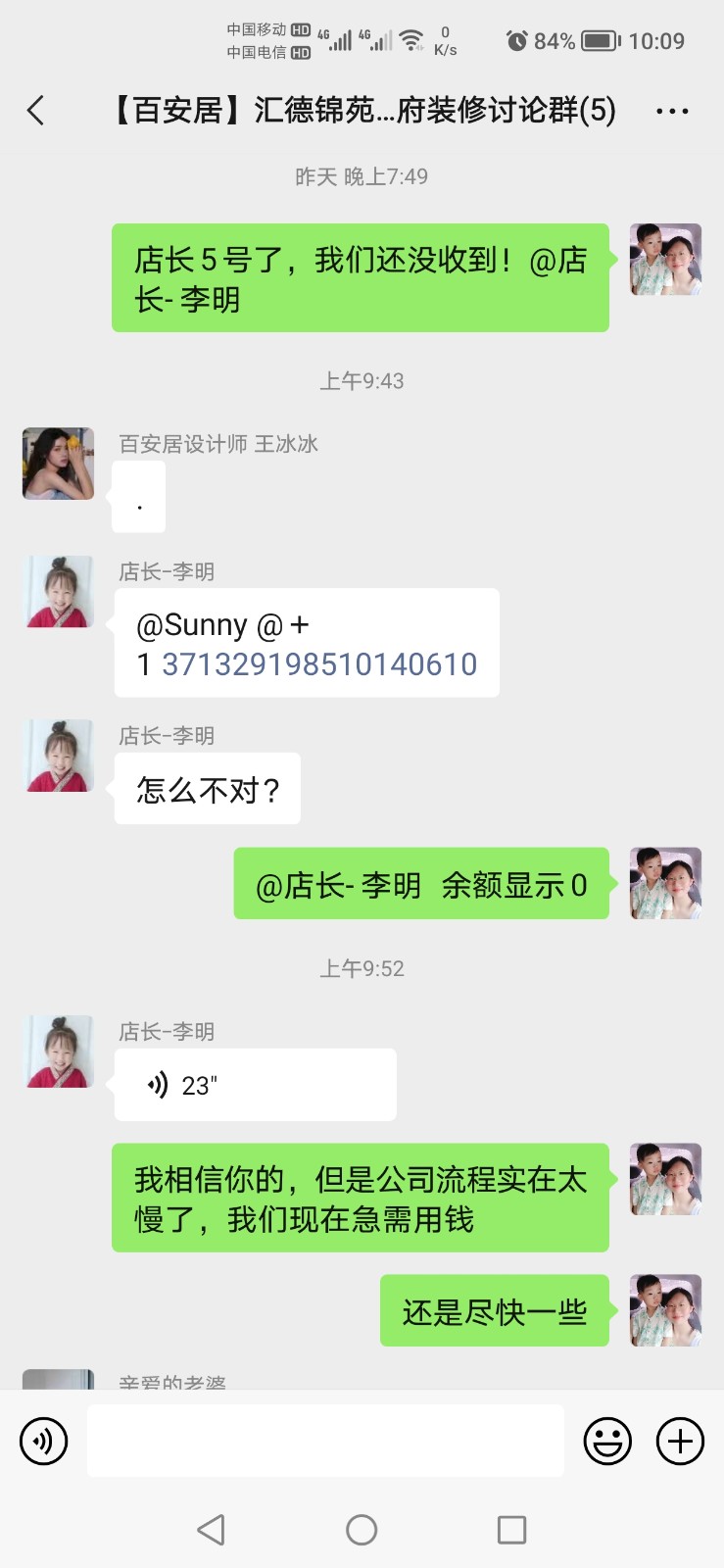Play the 23-second voice message
Image resolution: width=724 pixels, height=1568 pixels.
(x=255, y=1085)
